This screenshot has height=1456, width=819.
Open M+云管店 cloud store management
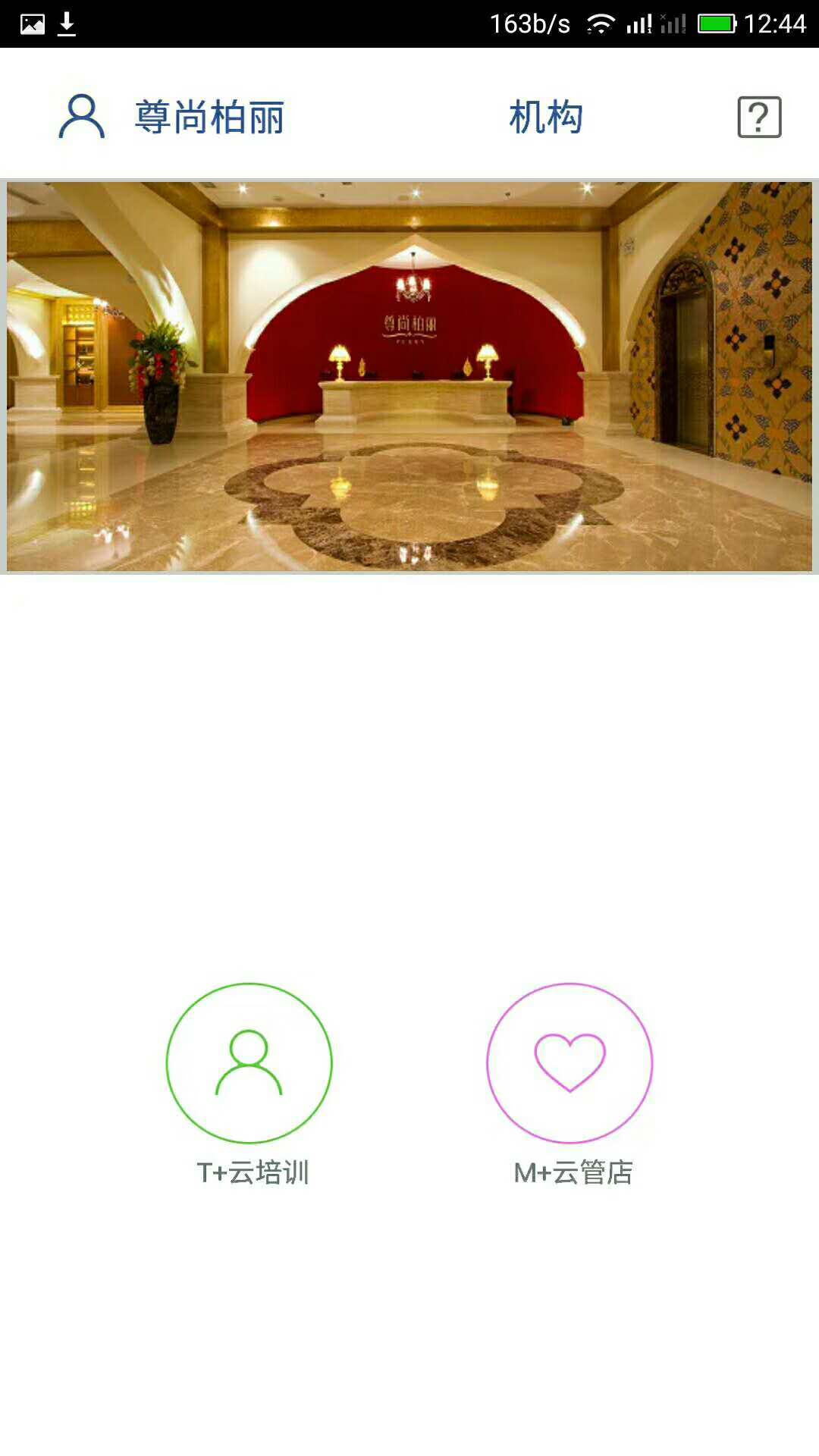(570, 1063)
